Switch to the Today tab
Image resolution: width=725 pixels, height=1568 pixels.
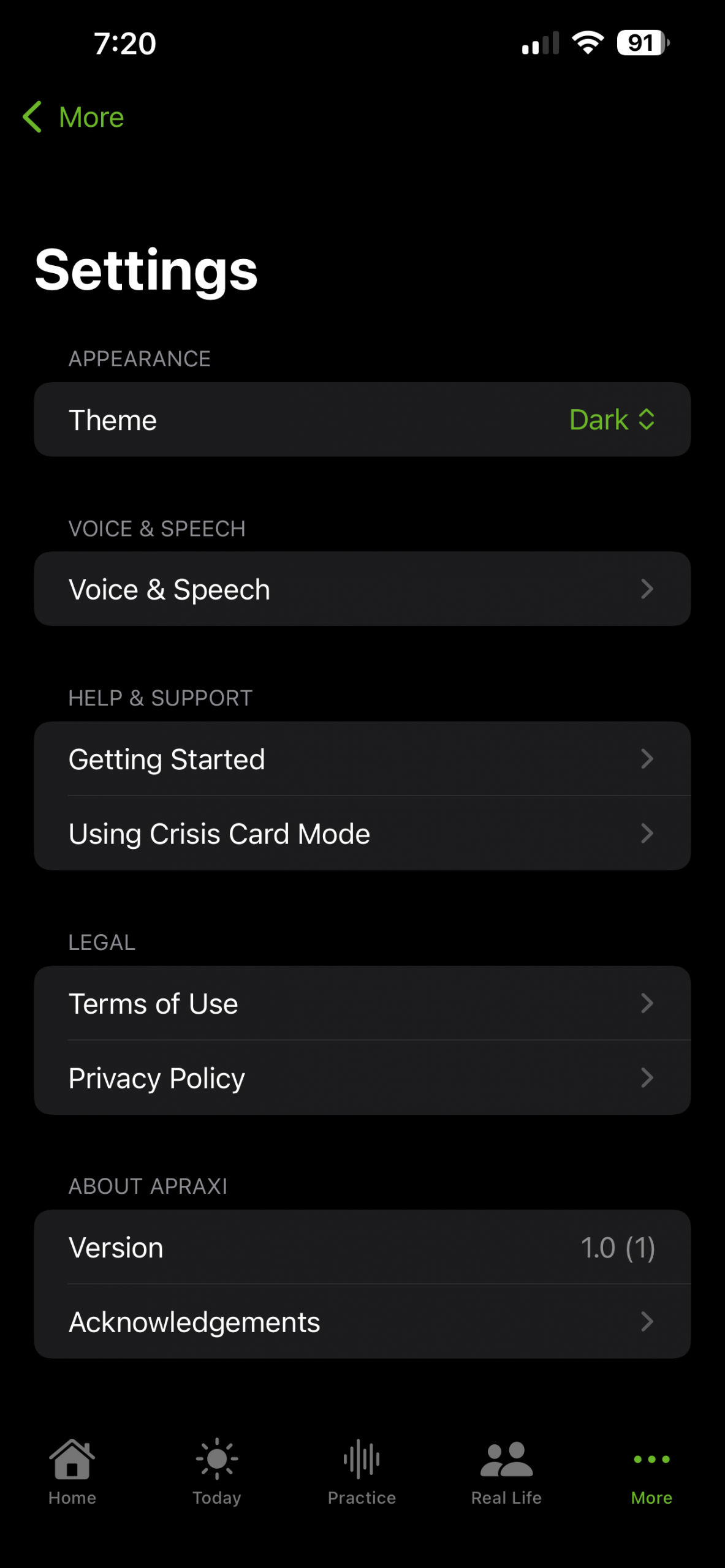pos(217,1471)
